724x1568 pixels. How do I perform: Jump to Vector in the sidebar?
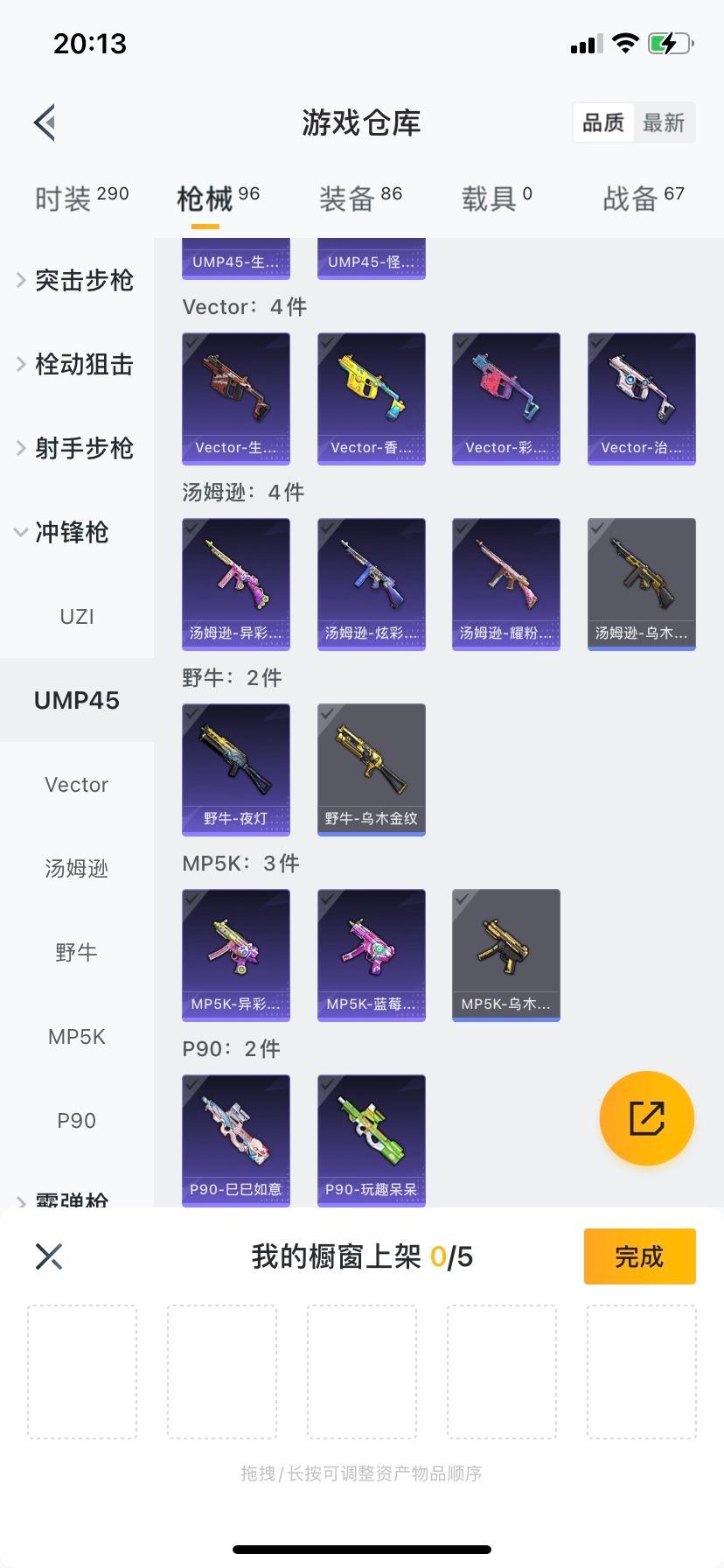click(77, 784)
